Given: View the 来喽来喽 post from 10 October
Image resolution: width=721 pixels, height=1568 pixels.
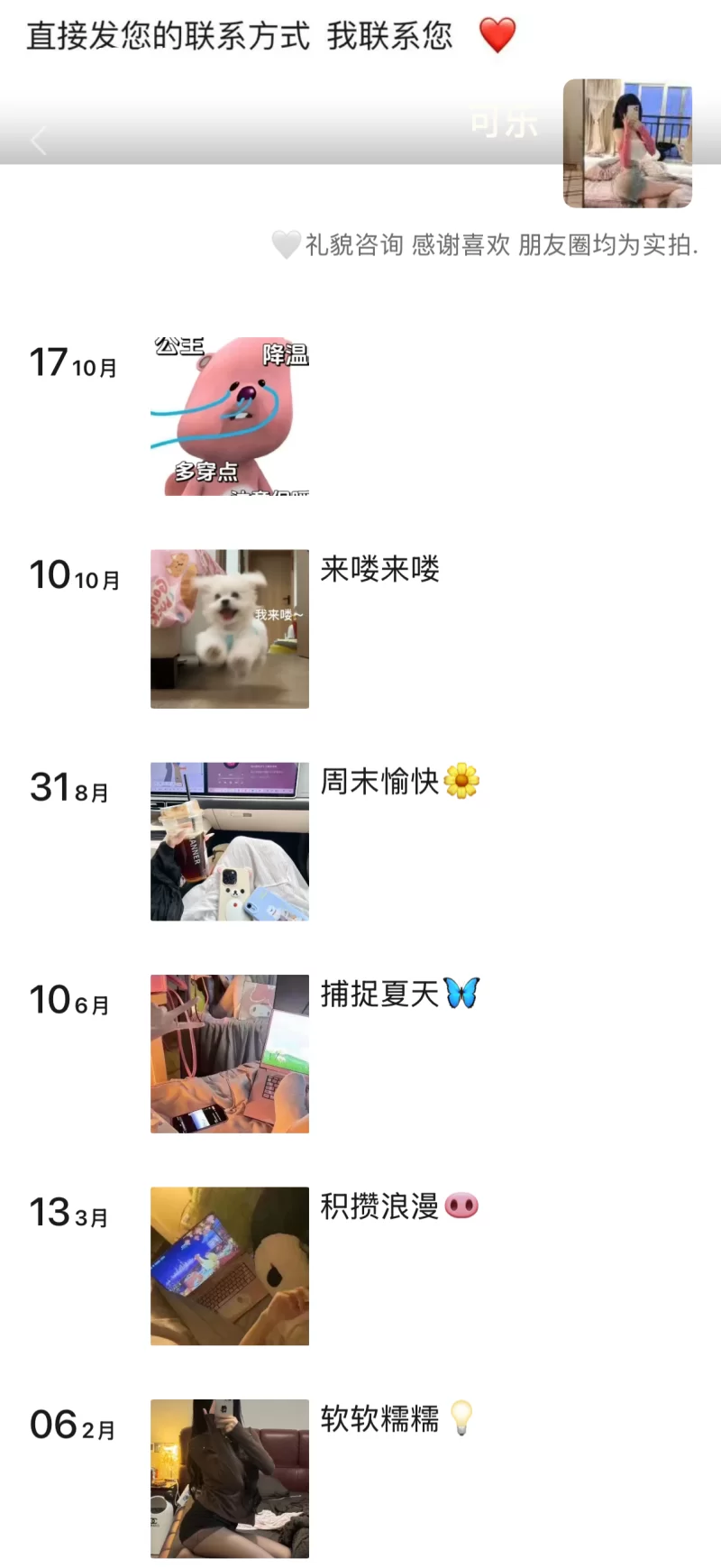Looking at the screenshot, I should (x=230, y=628).
